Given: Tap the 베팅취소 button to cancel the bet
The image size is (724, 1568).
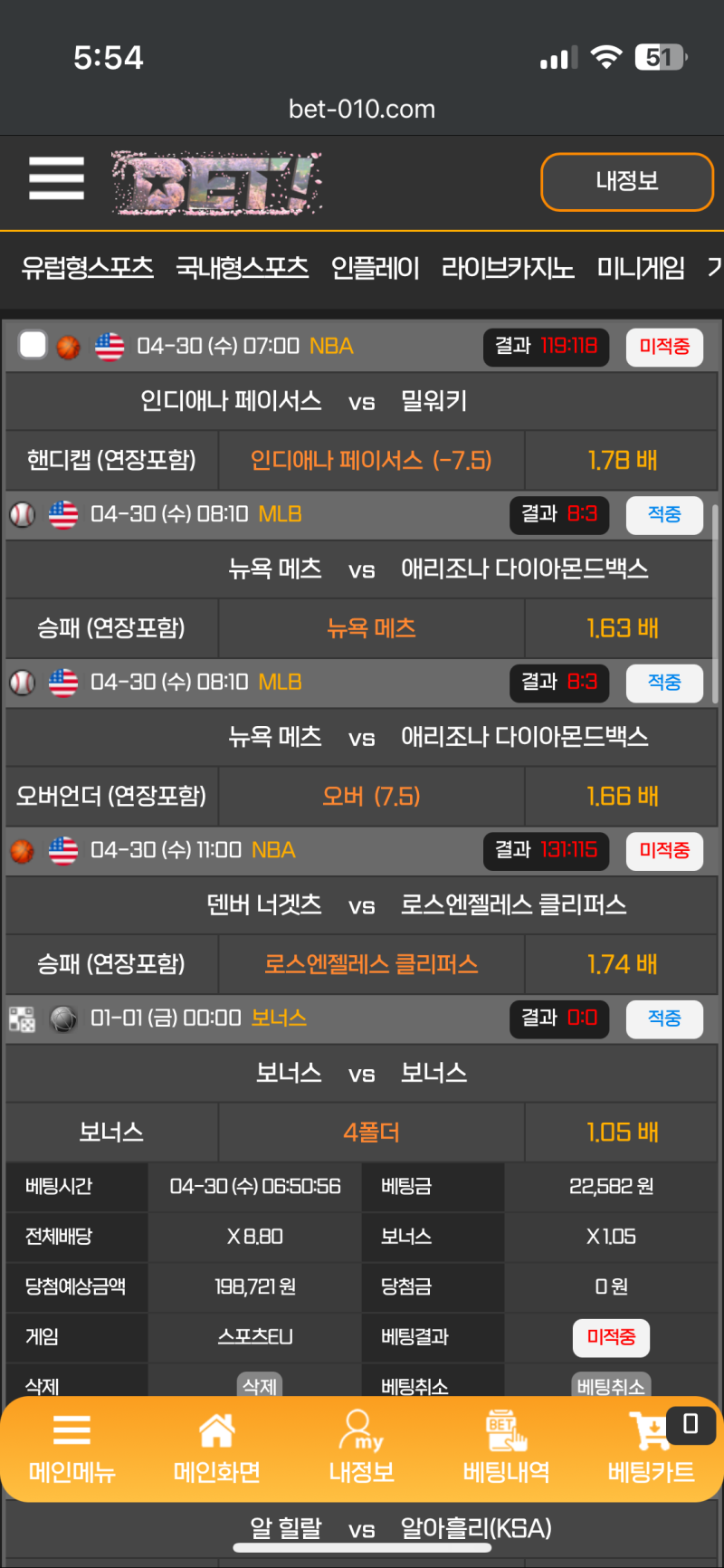Looking at the screenshot, I should pos(611,1385).
